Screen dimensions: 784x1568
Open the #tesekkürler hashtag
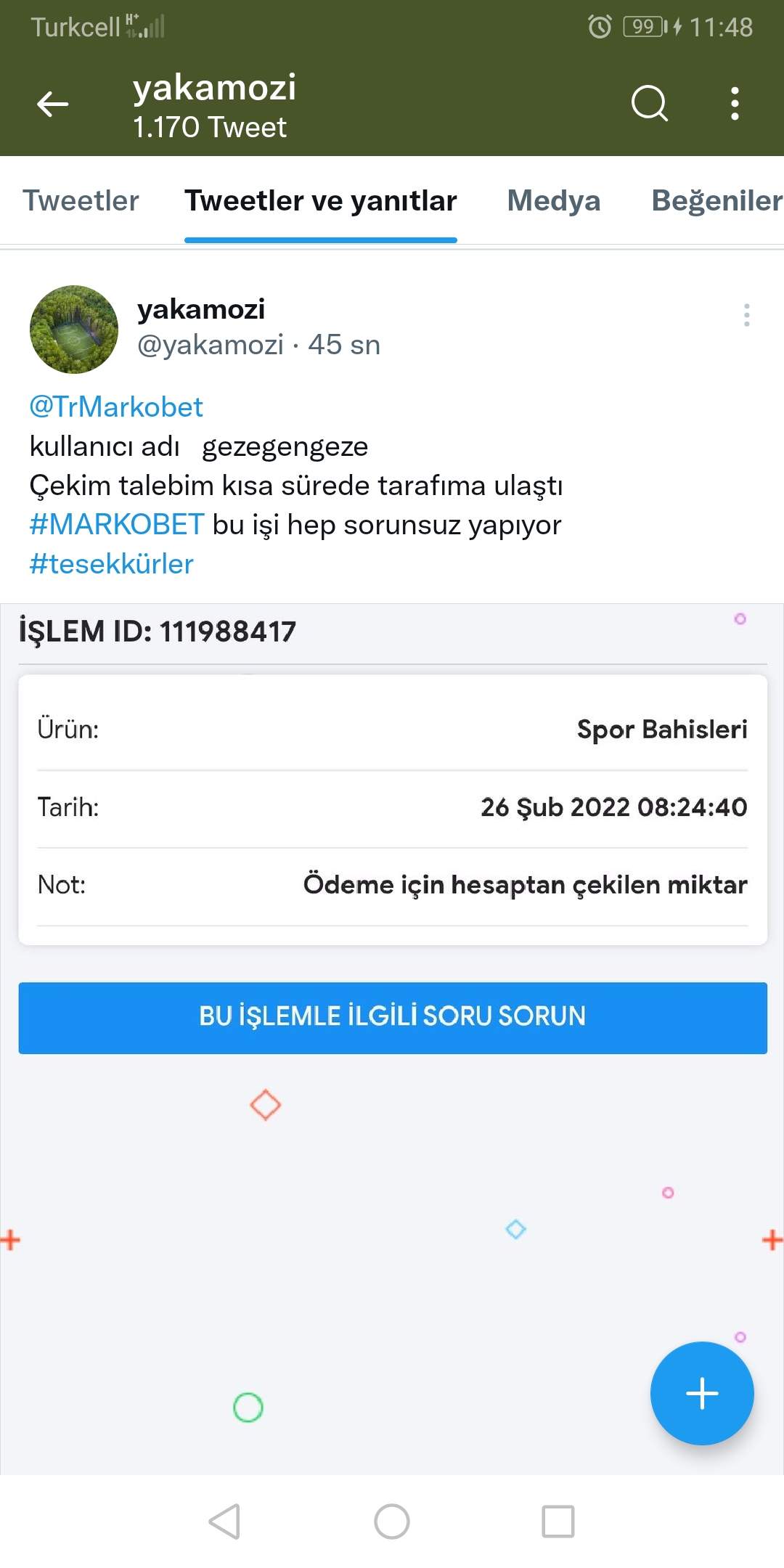[x=112, y=563]
